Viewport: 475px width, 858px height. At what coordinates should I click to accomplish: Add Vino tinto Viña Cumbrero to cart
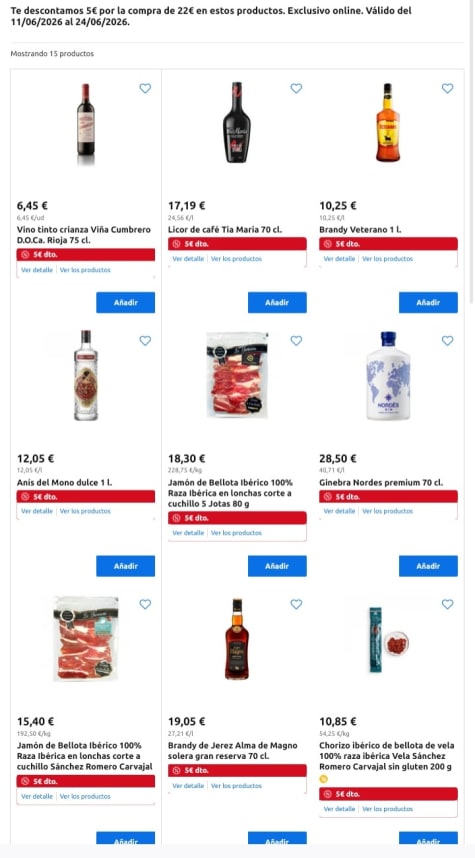pos(125,302)
